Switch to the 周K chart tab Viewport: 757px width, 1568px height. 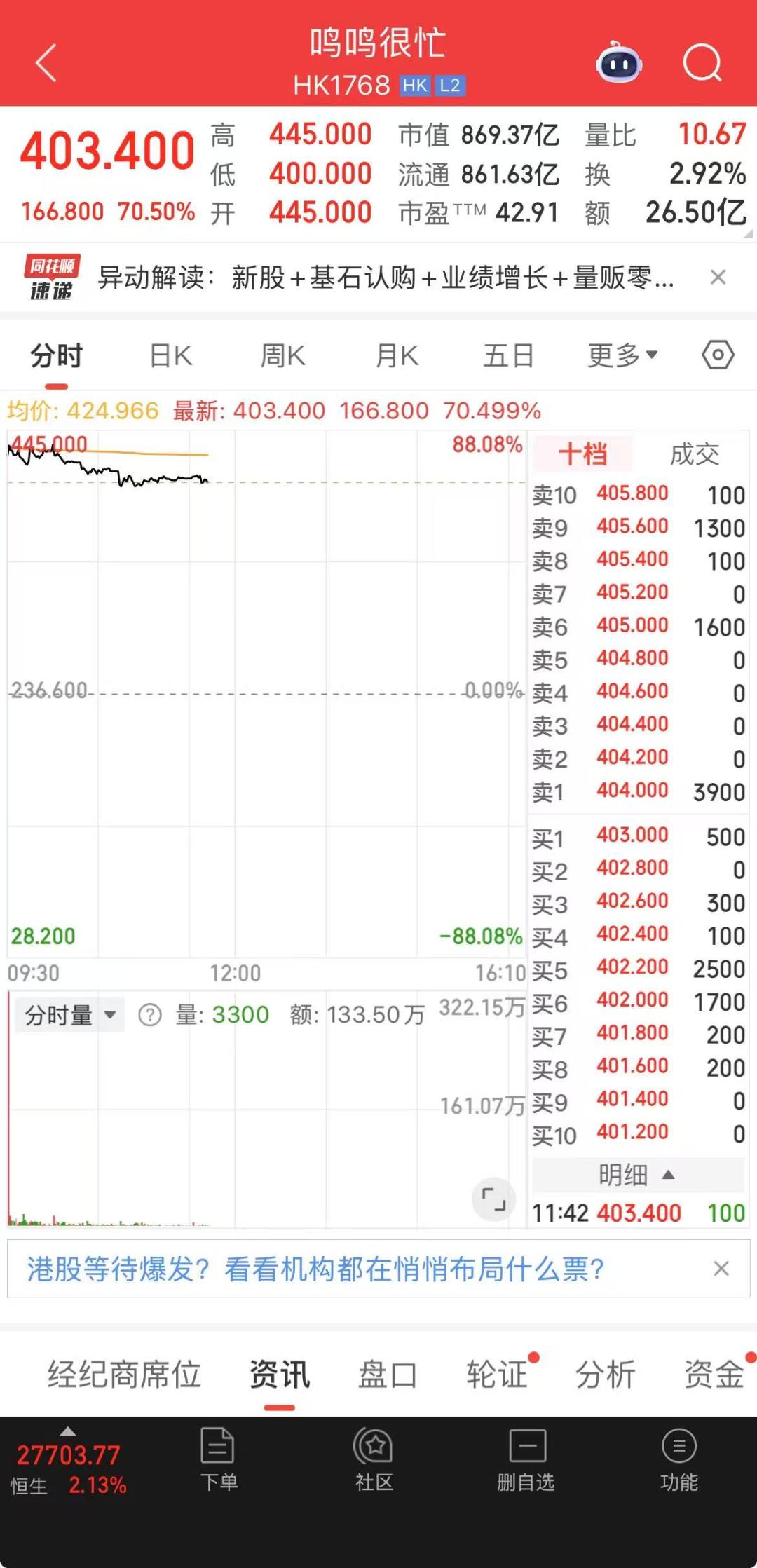(282, 356)
